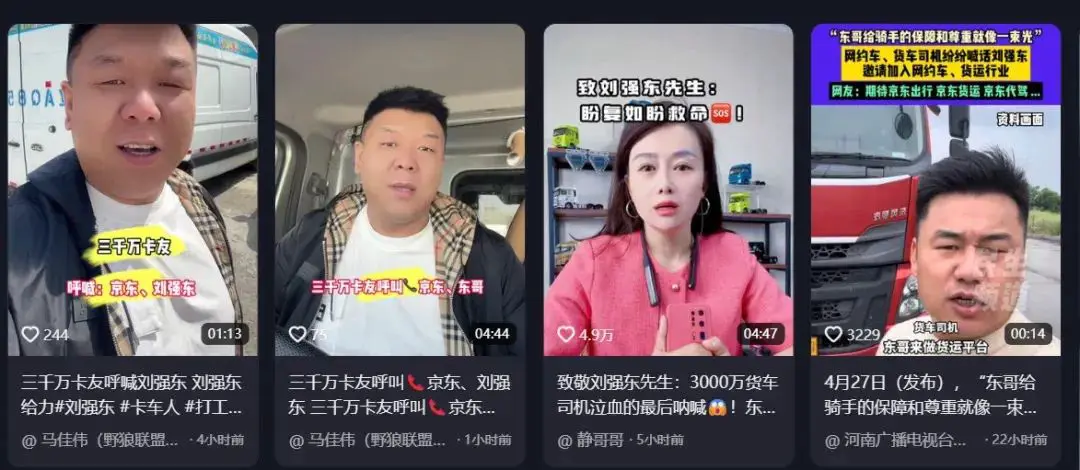This screenshot has width=1080, height=470.
Task: Like the video with 3229 likes
Action: point(834,334)
